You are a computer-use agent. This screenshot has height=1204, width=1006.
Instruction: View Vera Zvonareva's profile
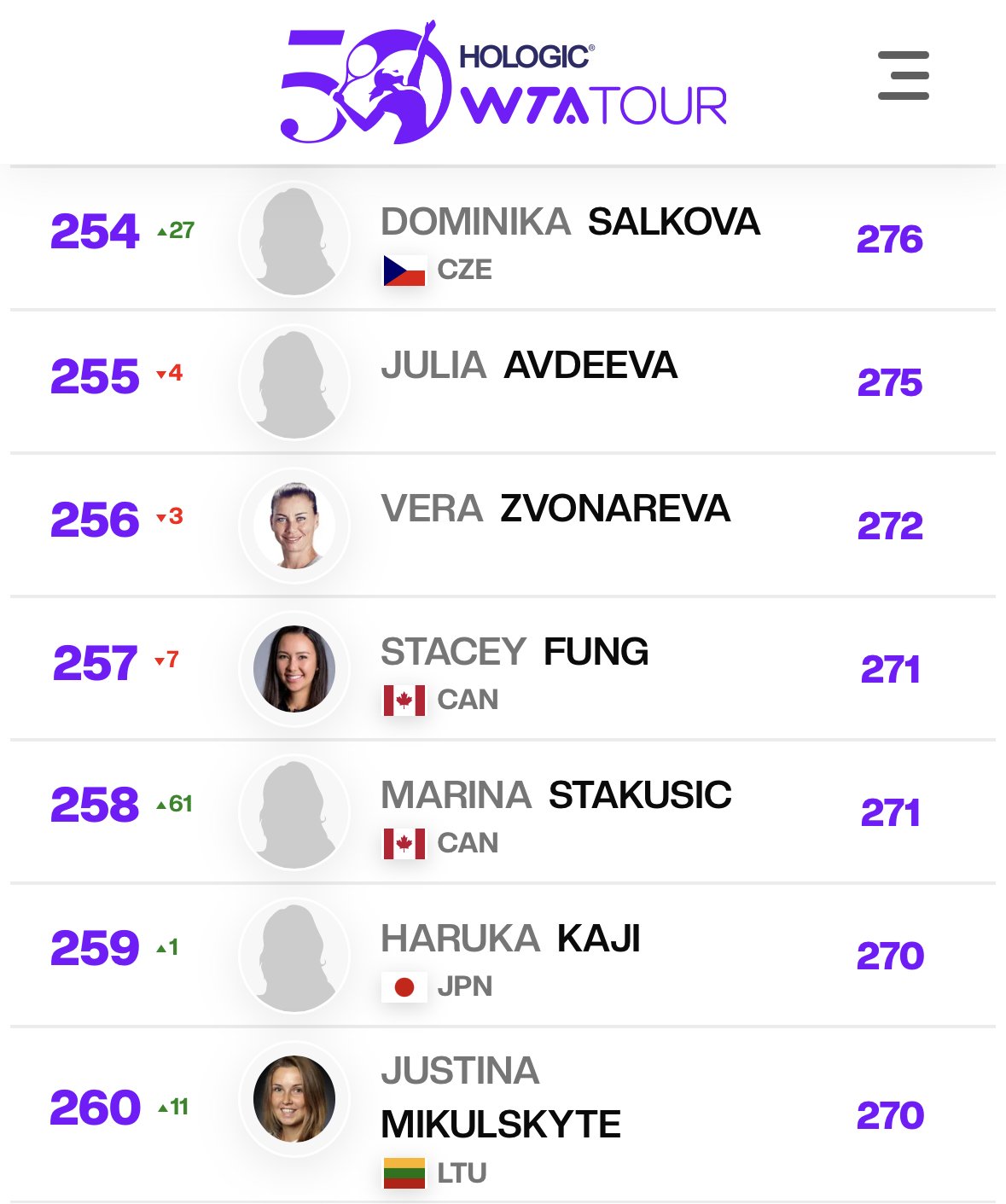tap(555, 509)
